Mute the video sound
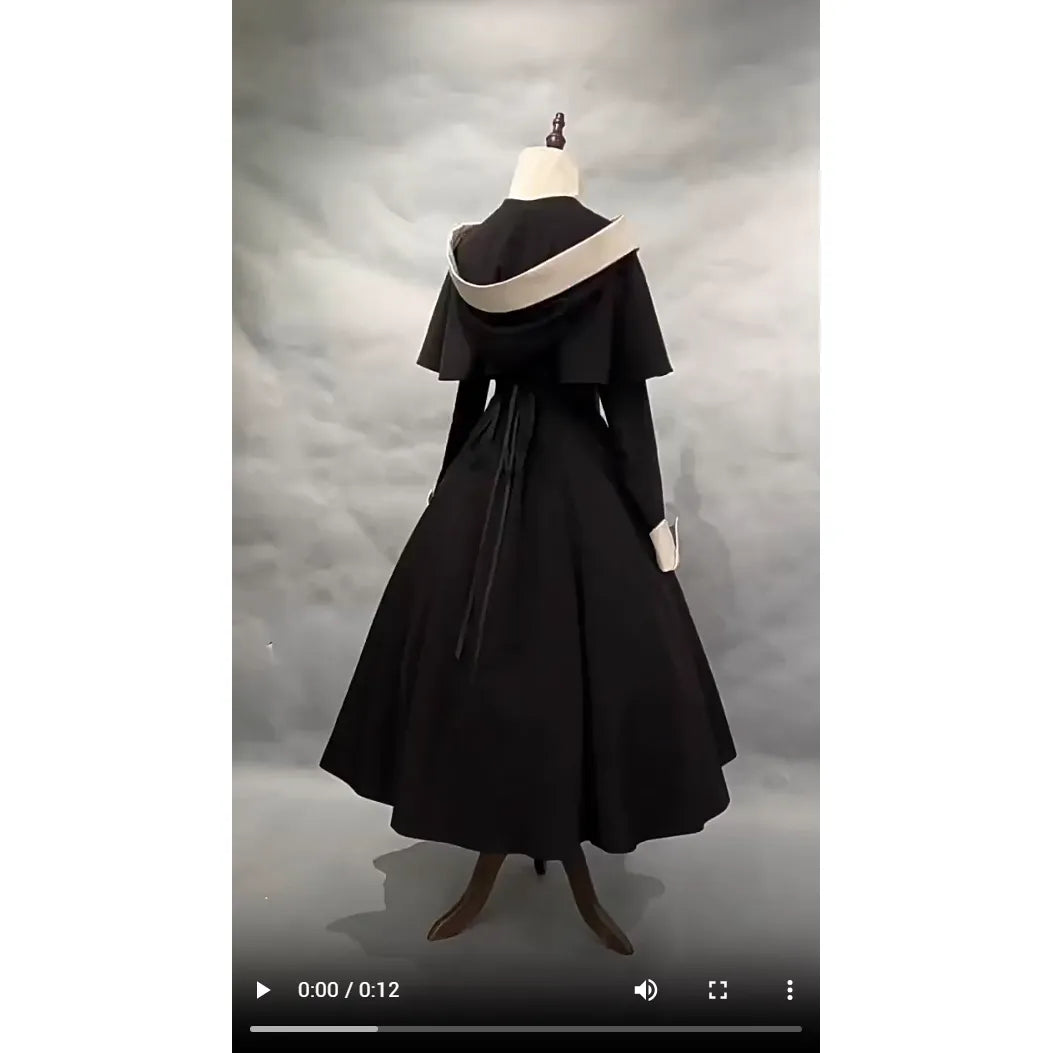 click(x=646, y=990)
